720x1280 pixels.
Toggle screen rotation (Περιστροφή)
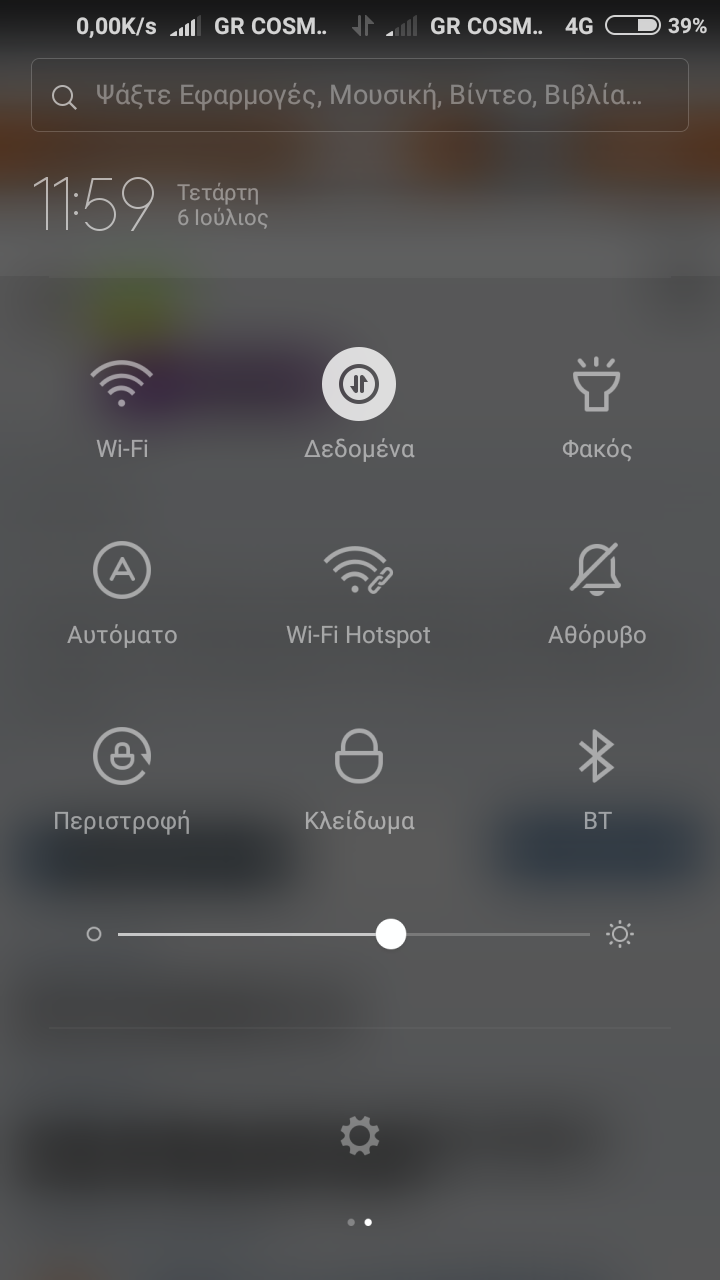pos(122,756)
